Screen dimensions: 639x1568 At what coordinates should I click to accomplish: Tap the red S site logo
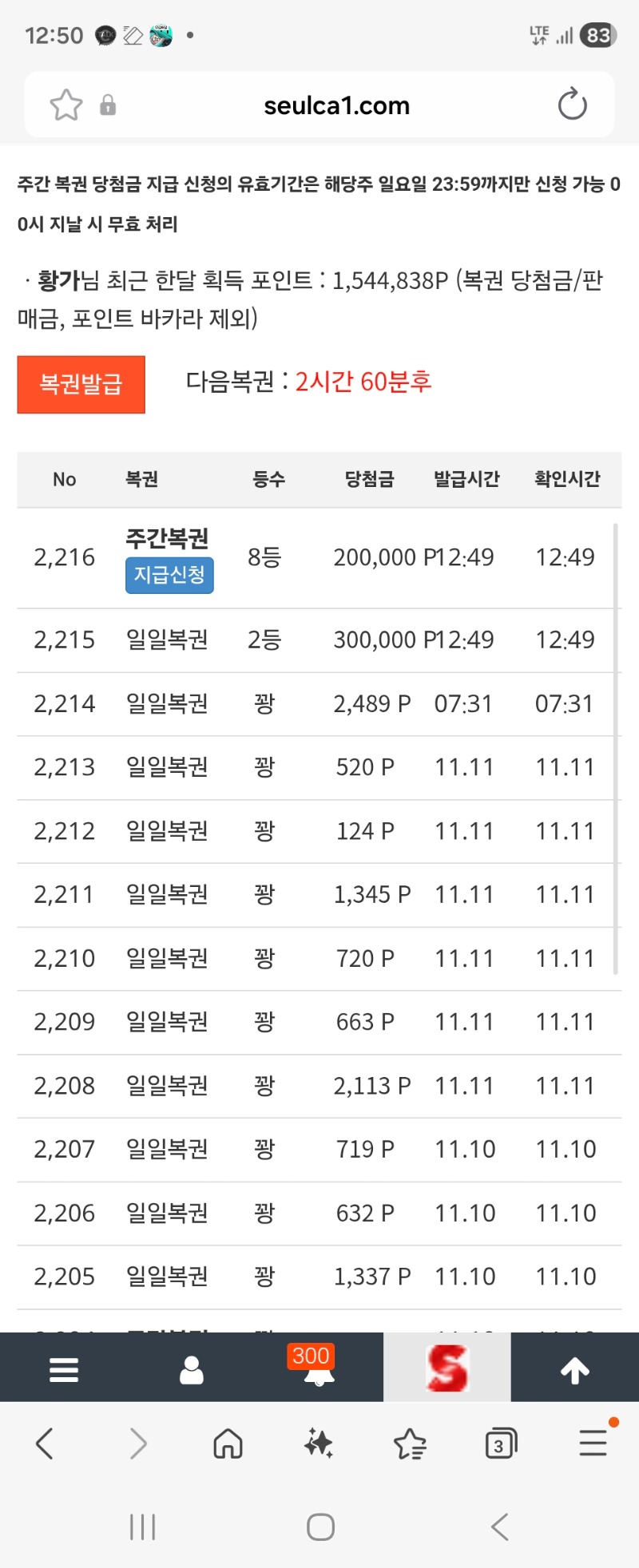pos(447,1367)
